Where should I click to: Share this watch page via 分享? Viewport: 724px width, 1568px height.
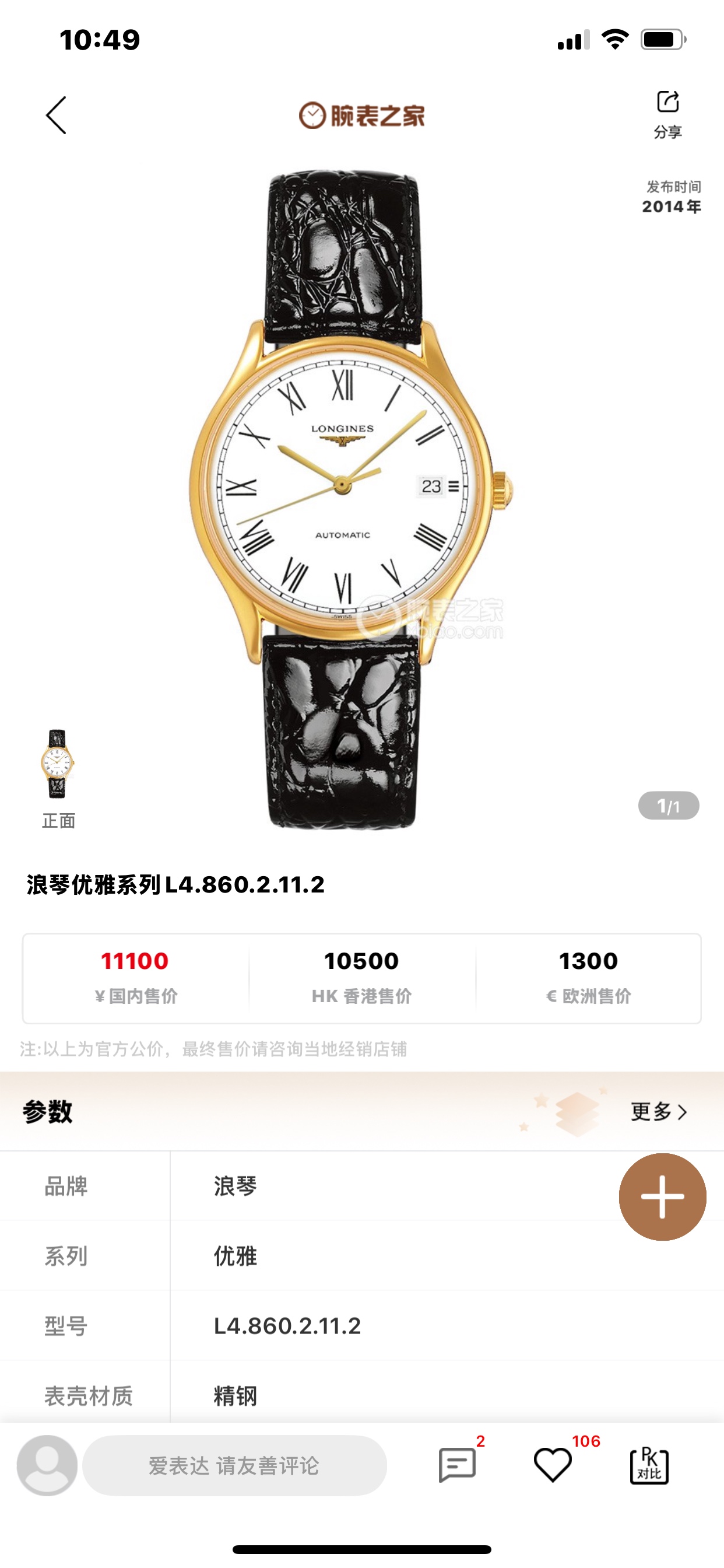(667, 114)
